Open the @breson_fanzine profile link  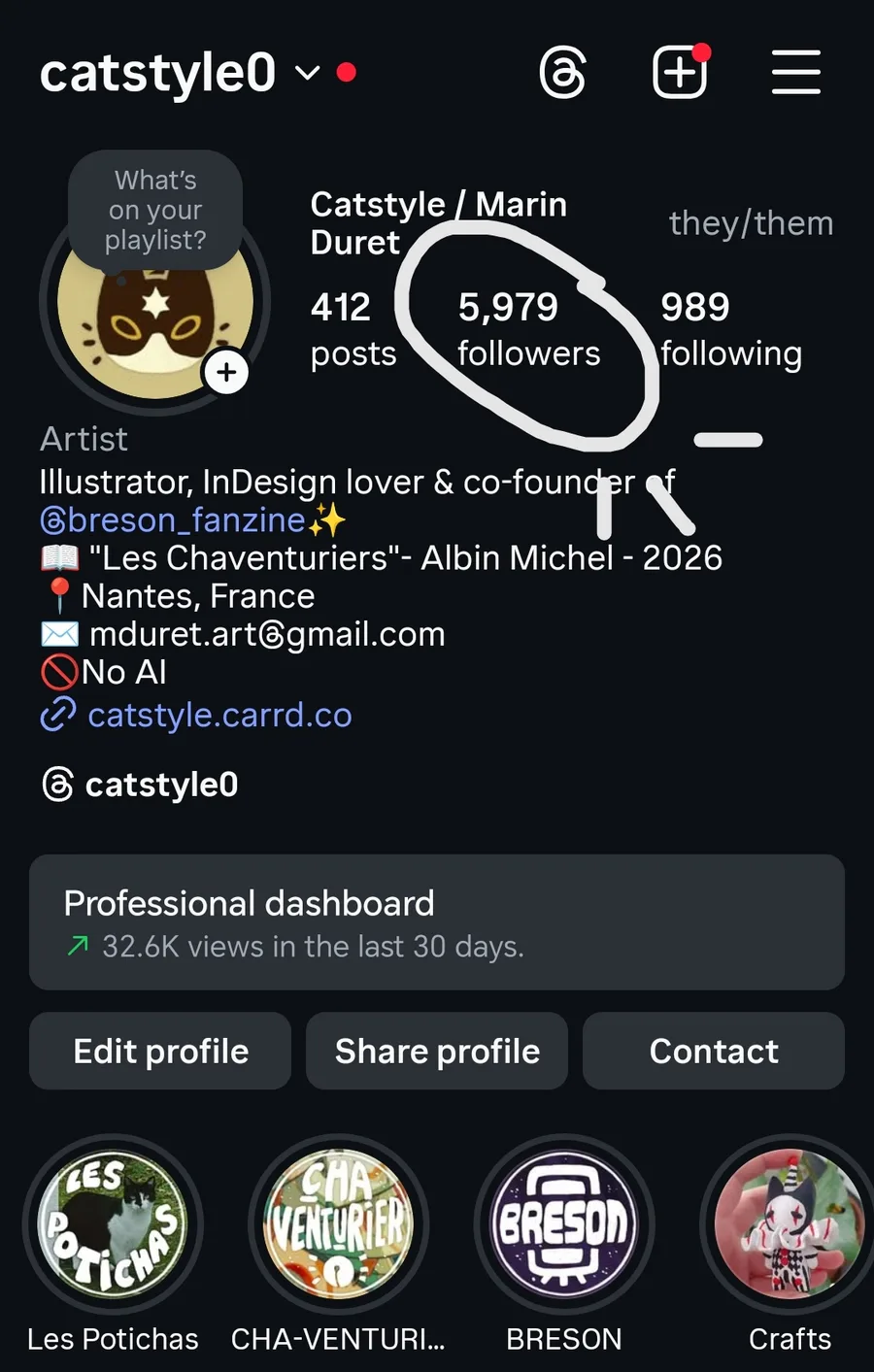[x=173, y=520]
